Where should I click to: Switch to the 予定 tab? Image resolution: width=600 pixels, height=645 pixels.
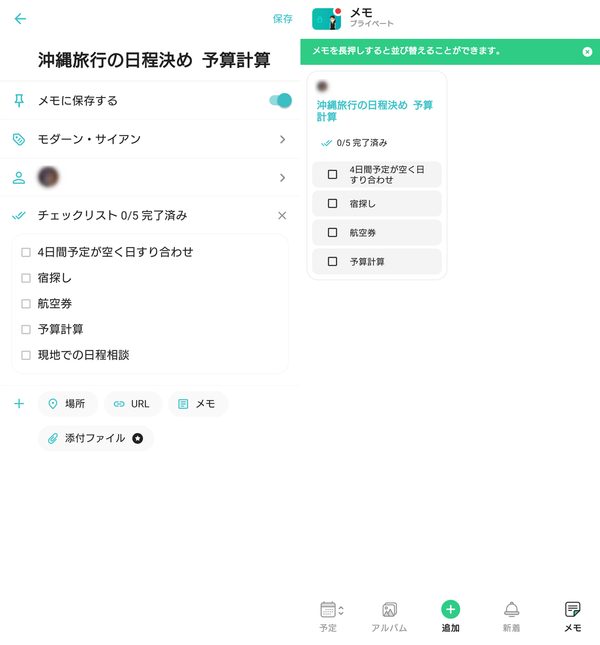point(329,616)
